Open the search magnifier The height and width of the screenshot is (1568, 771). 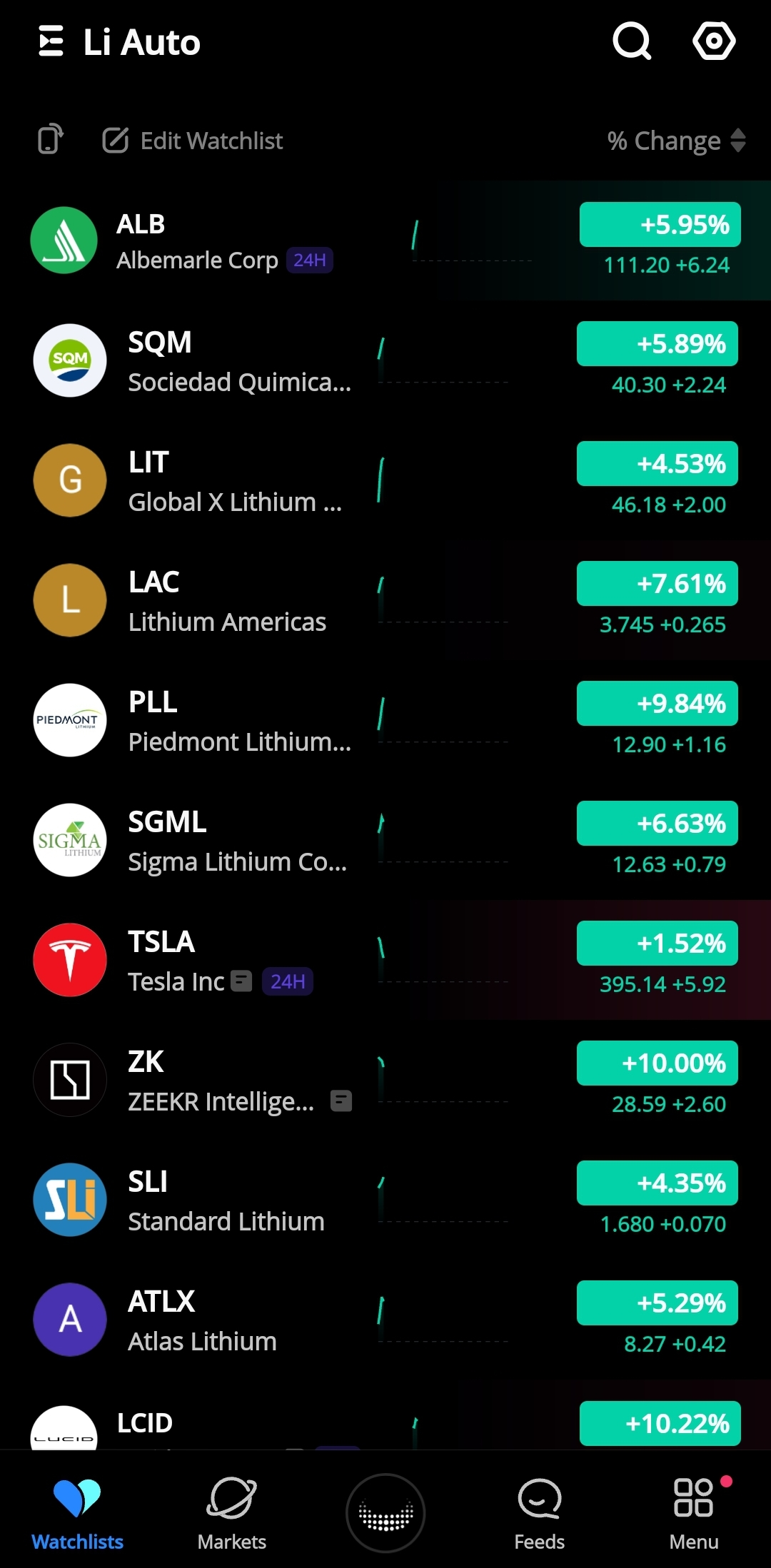(632, 41)
